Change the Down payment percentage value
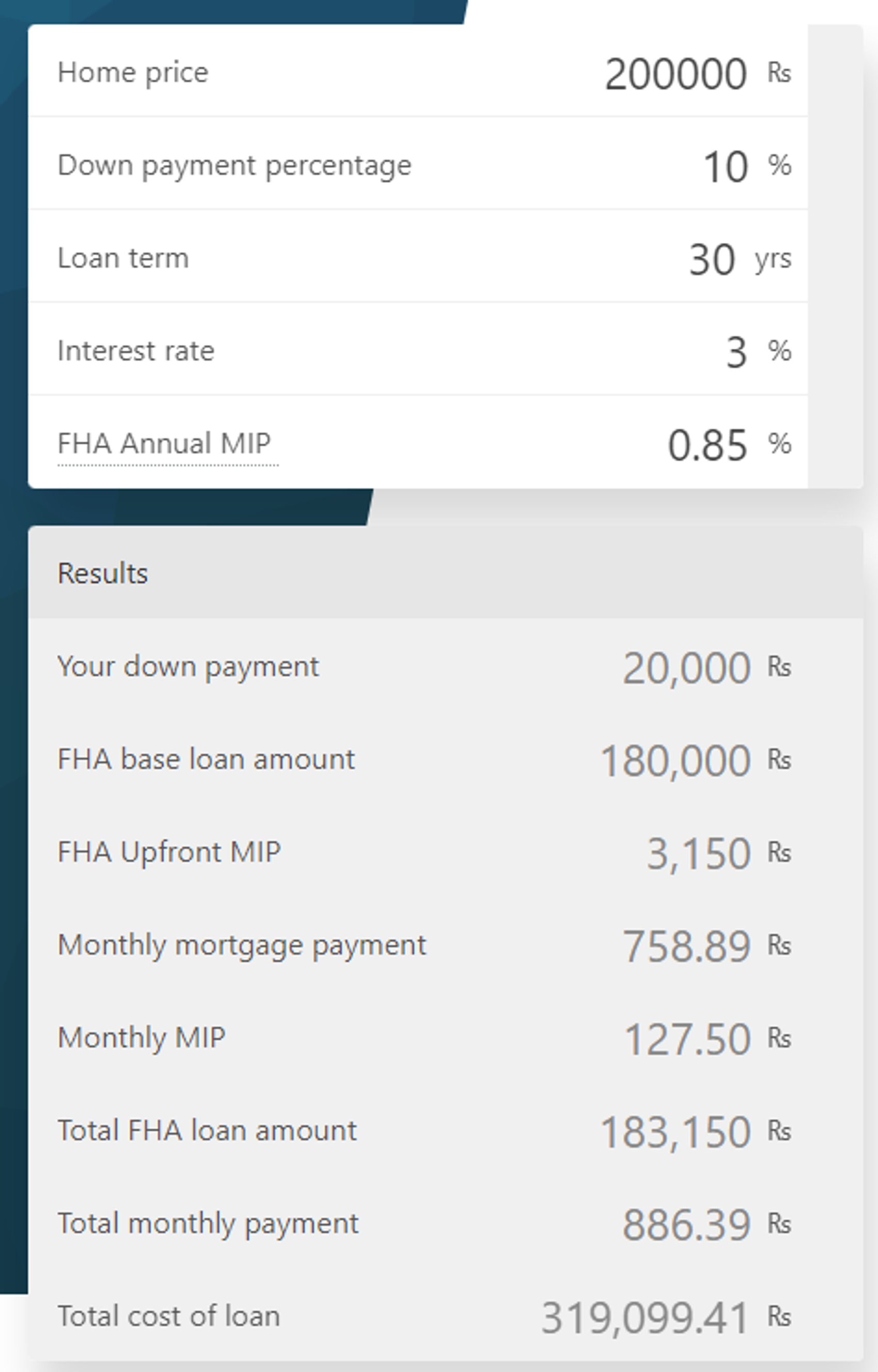The width and height of the screenshot is (878, 1372). pyautogui.click(x=725, y=166)
